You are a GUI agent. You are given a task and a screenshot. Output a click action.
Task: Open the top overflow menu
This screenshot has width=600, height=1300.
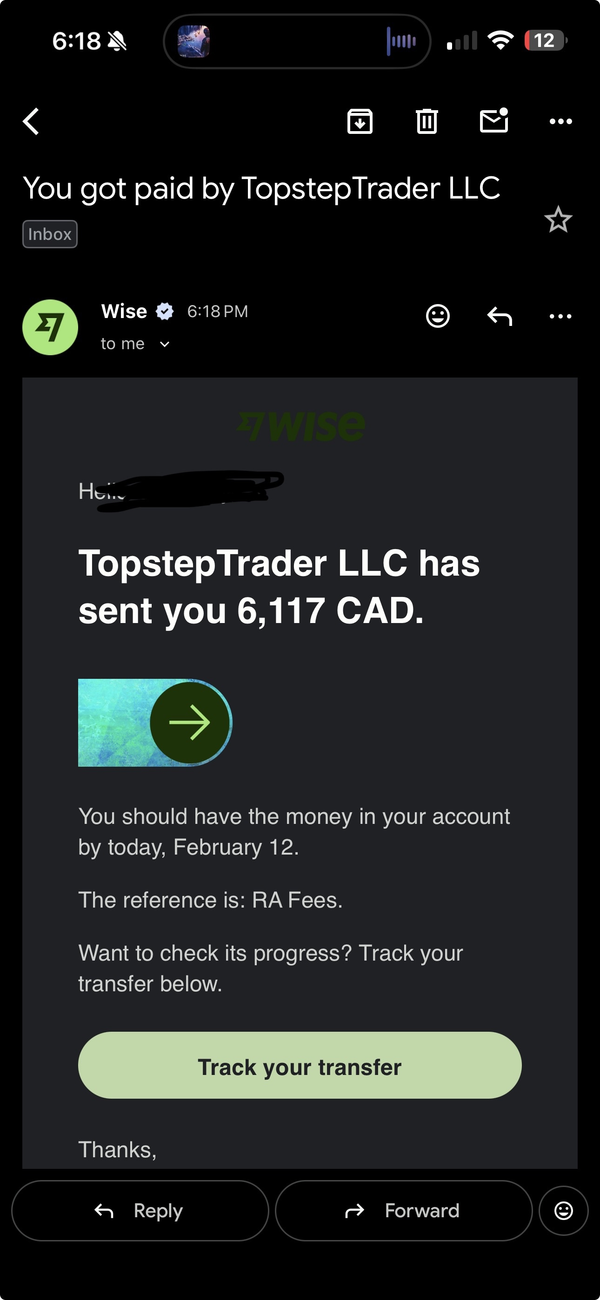[x=561, y=122]
